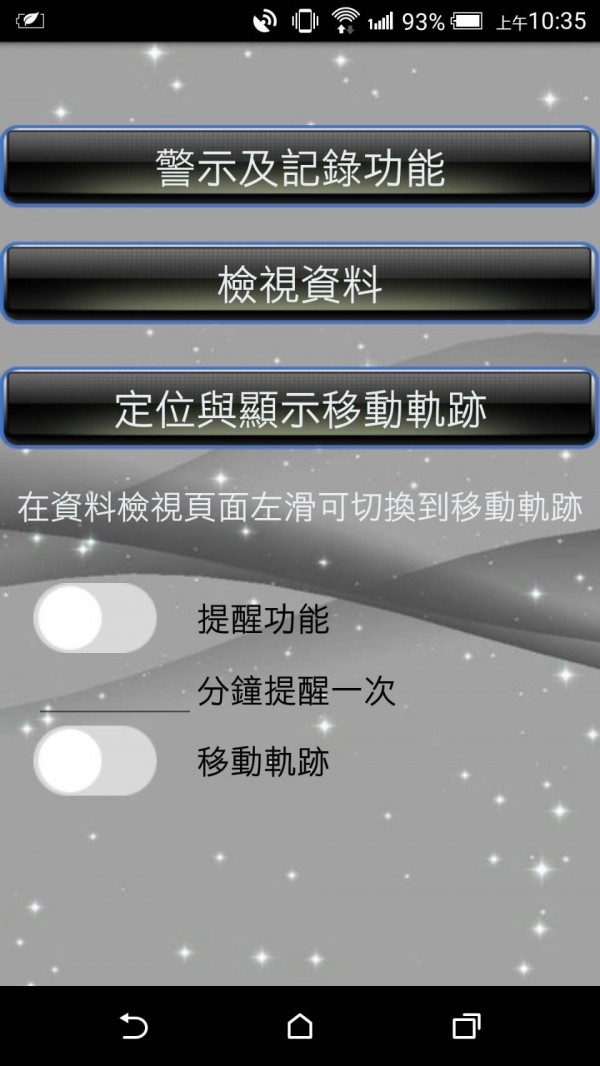Enable the 提醒功能 switch
The image size is (600, 1066).
pos(95,618)
